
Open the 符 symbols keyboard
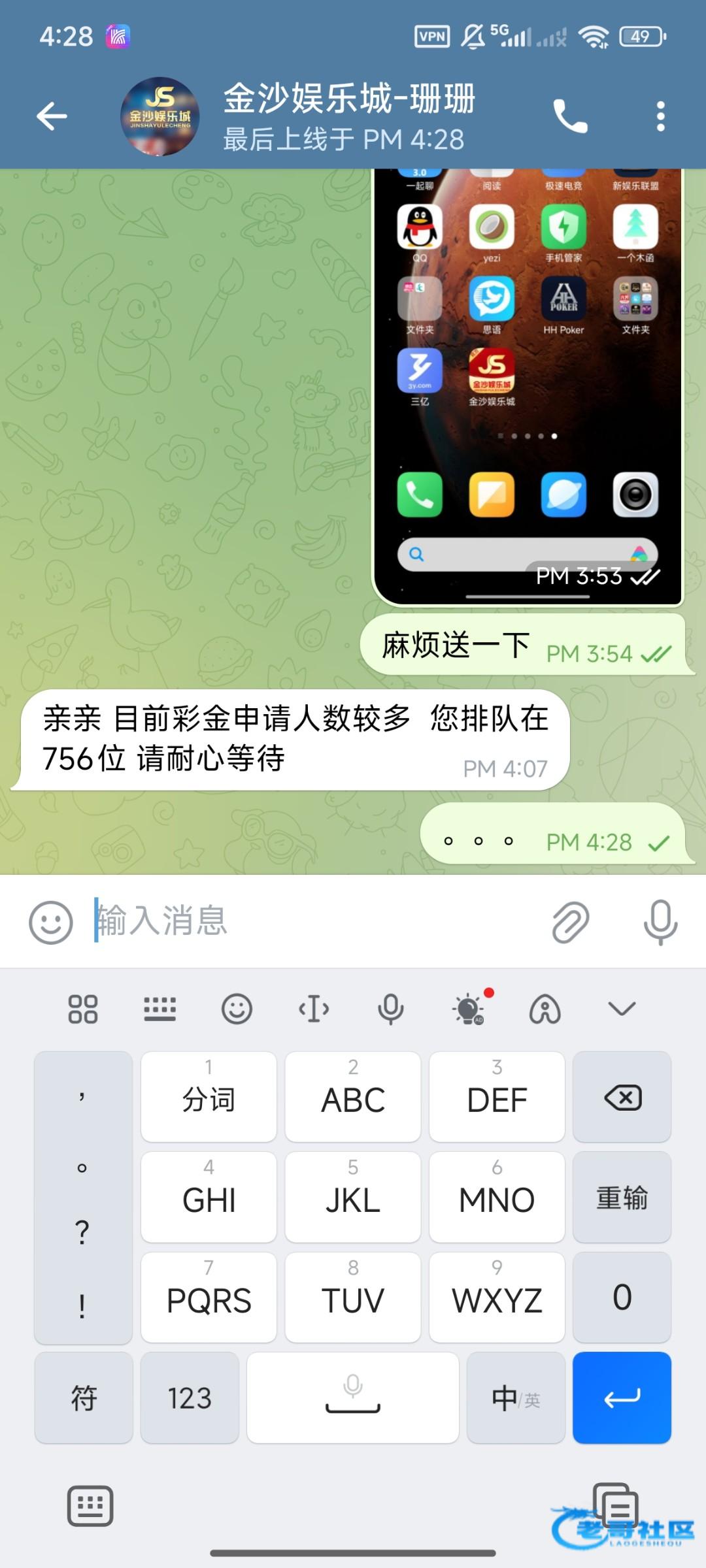[x=84, y=1397]
